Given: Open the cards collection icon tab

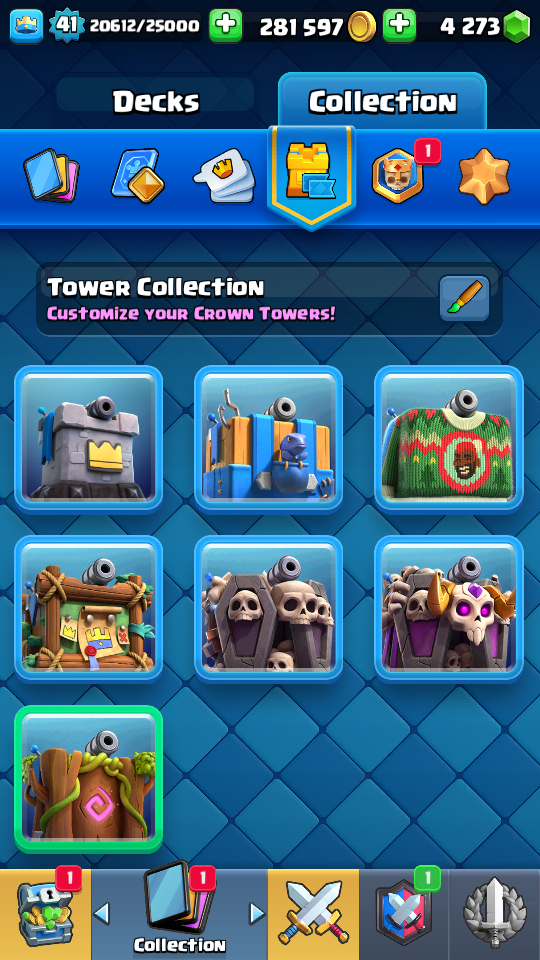Looking at the screenshot, I should coord(51,176).
